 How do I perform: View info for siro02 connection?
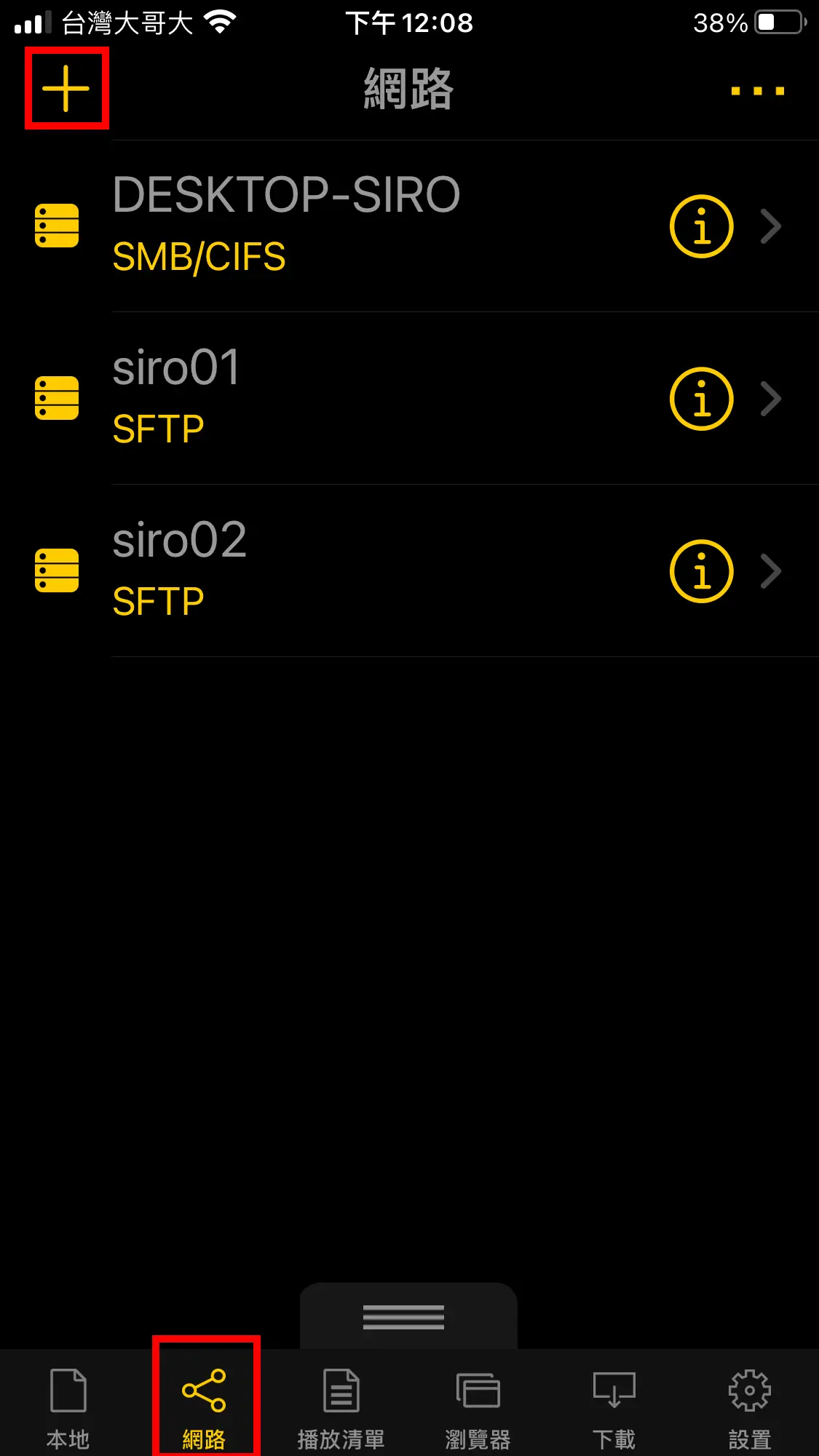click(701, 571)
